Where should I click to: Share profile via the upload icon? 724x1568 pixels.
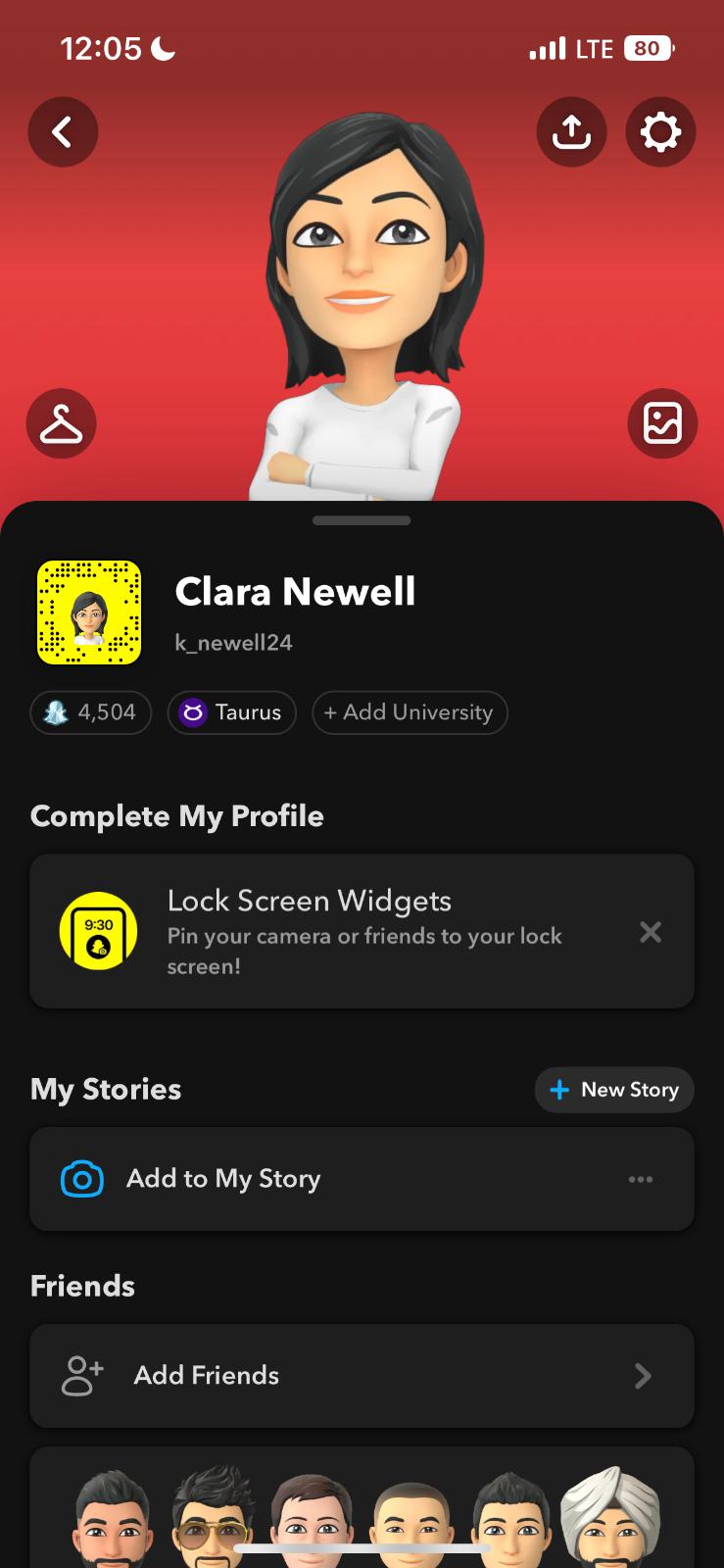571,131
